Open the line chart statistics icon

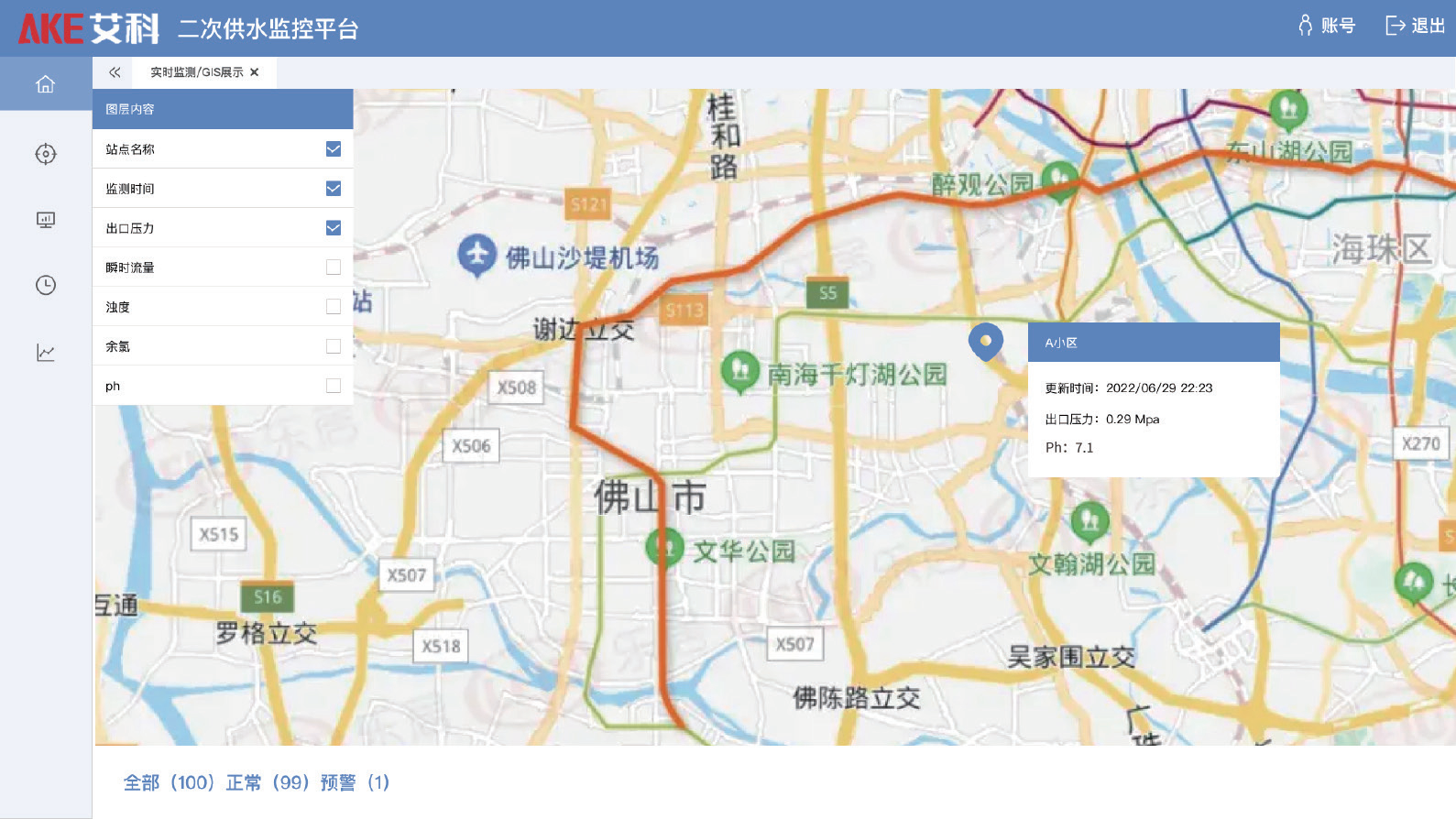pos(45,352)
